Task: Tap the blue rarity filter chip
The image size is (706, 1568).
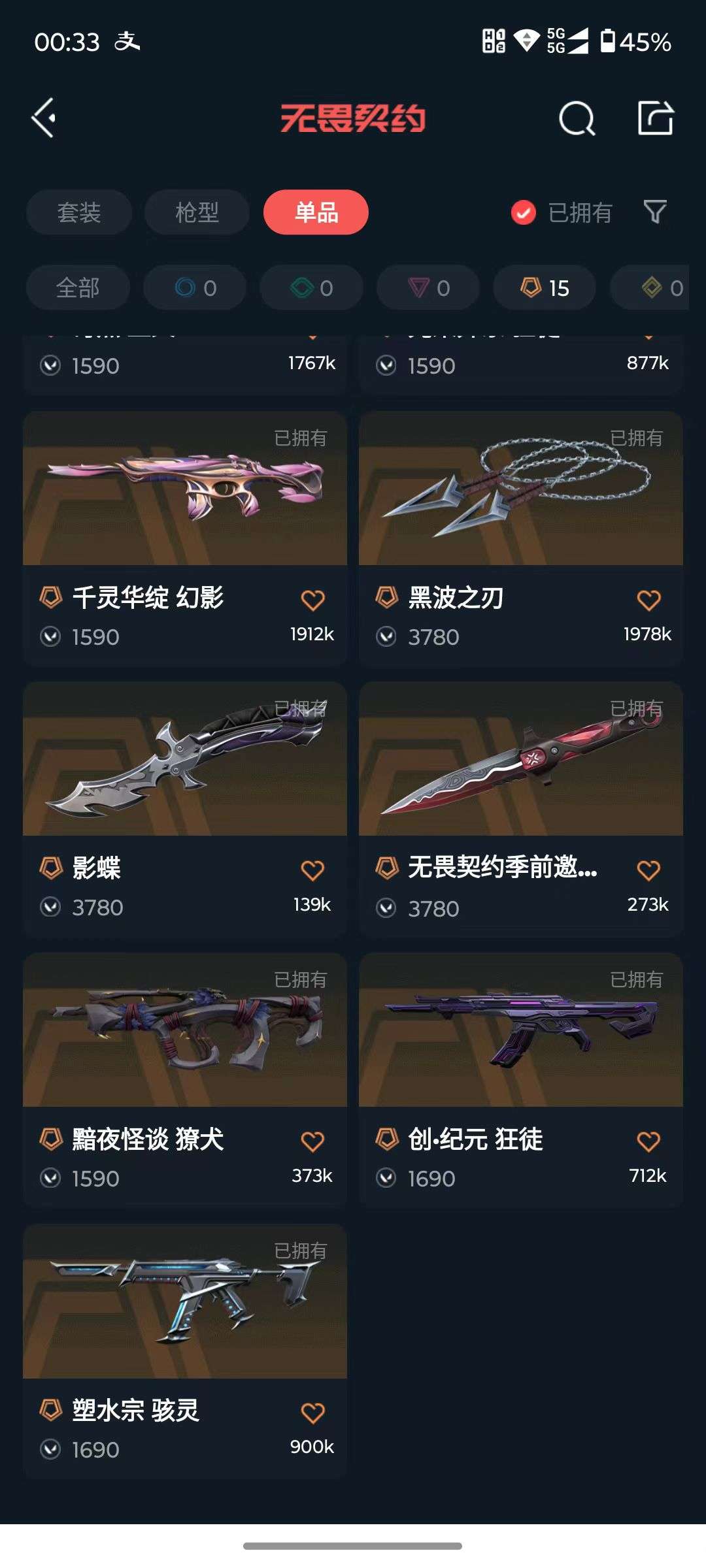Action: point(194,287)
